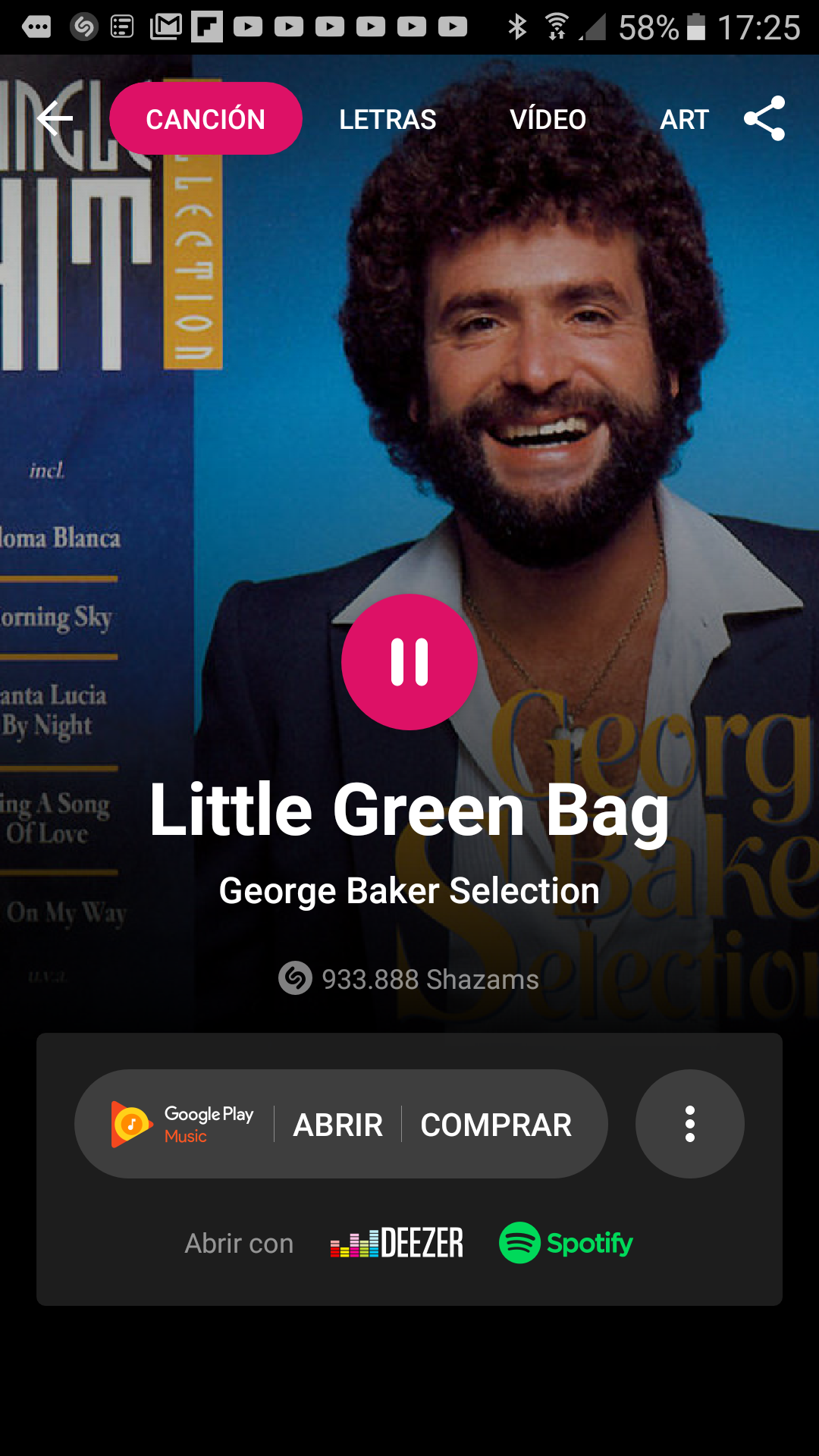819x1456 pixels.
Task: Switch to the Vídeo tab
Action: (x=548, y=119)
